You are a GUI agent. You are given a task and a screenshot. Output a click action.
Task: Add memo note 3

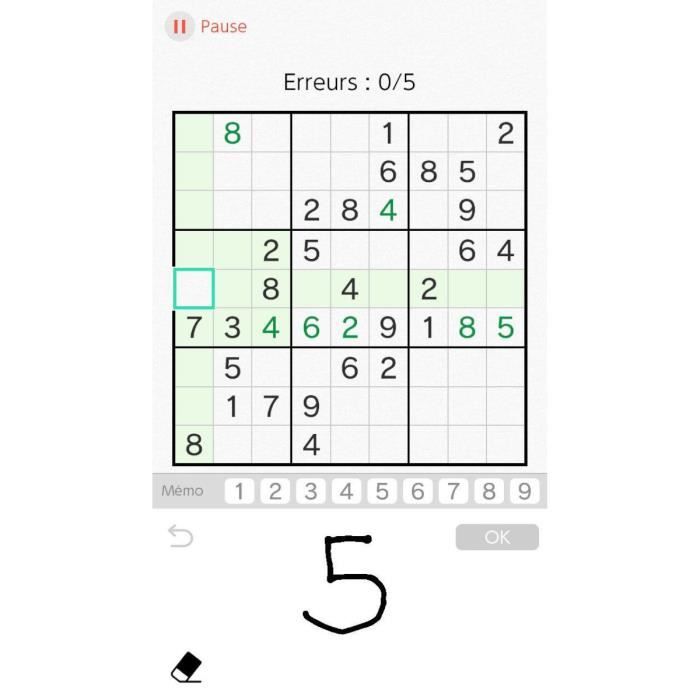click(310, 491)
